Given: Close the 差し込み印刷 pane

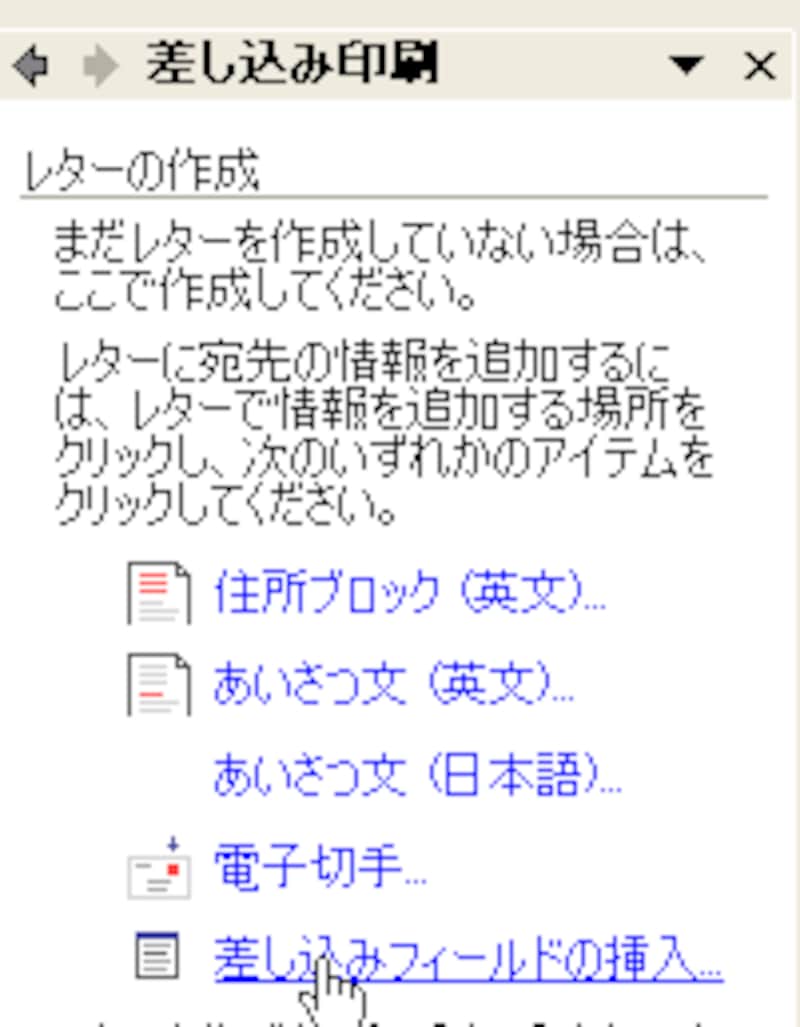Looking at the screenshot, I should pos(760,67).
